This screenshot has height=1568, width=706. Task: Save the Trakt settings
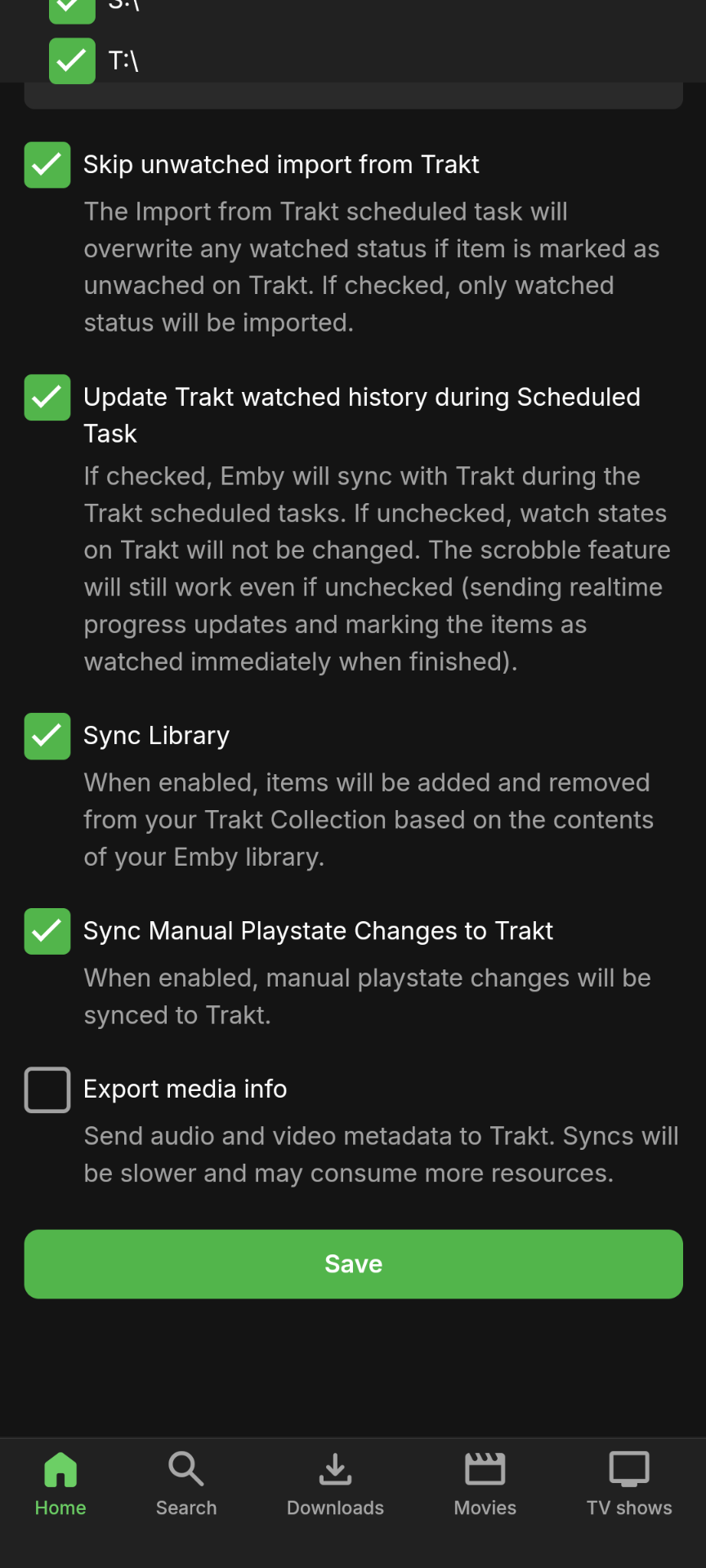[x=353, y=1263]
